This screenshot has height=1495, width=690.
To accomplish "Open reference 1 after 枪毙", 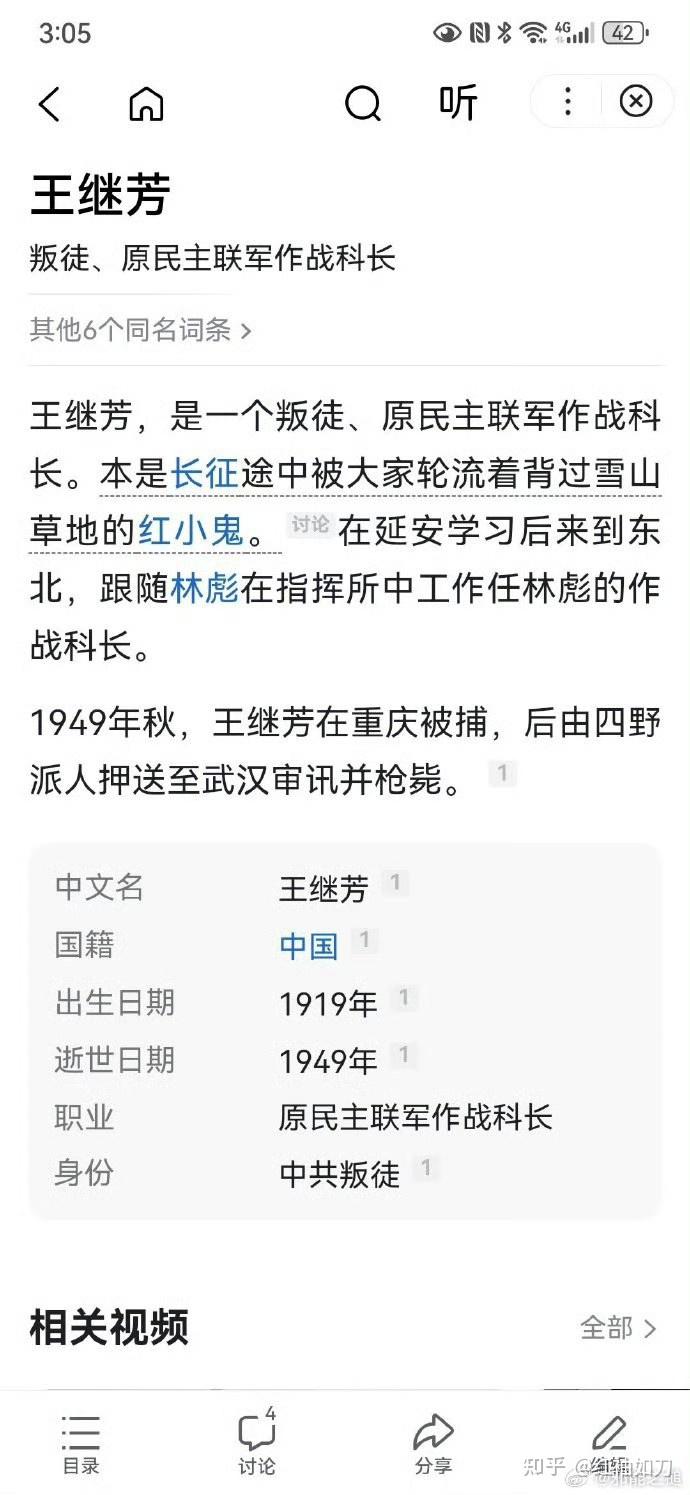I will coord(502,772).
